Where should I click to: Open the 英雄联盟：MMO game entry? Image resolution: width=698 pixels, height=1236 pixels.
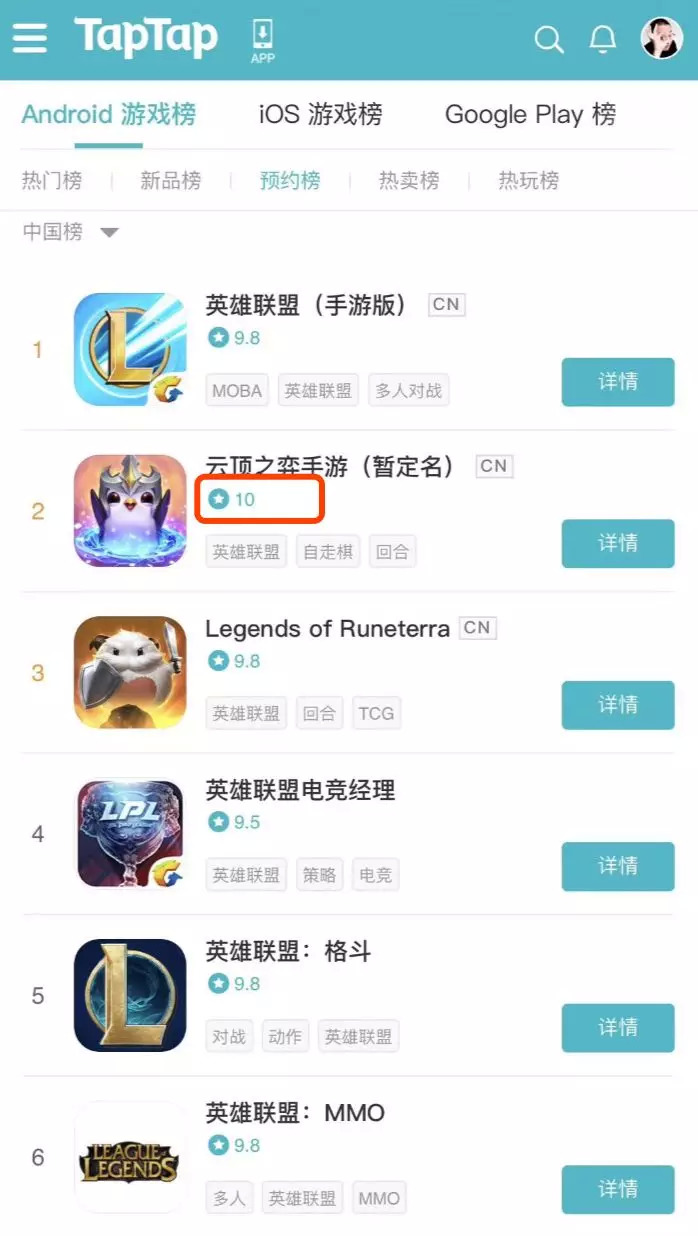point(294,1113)
